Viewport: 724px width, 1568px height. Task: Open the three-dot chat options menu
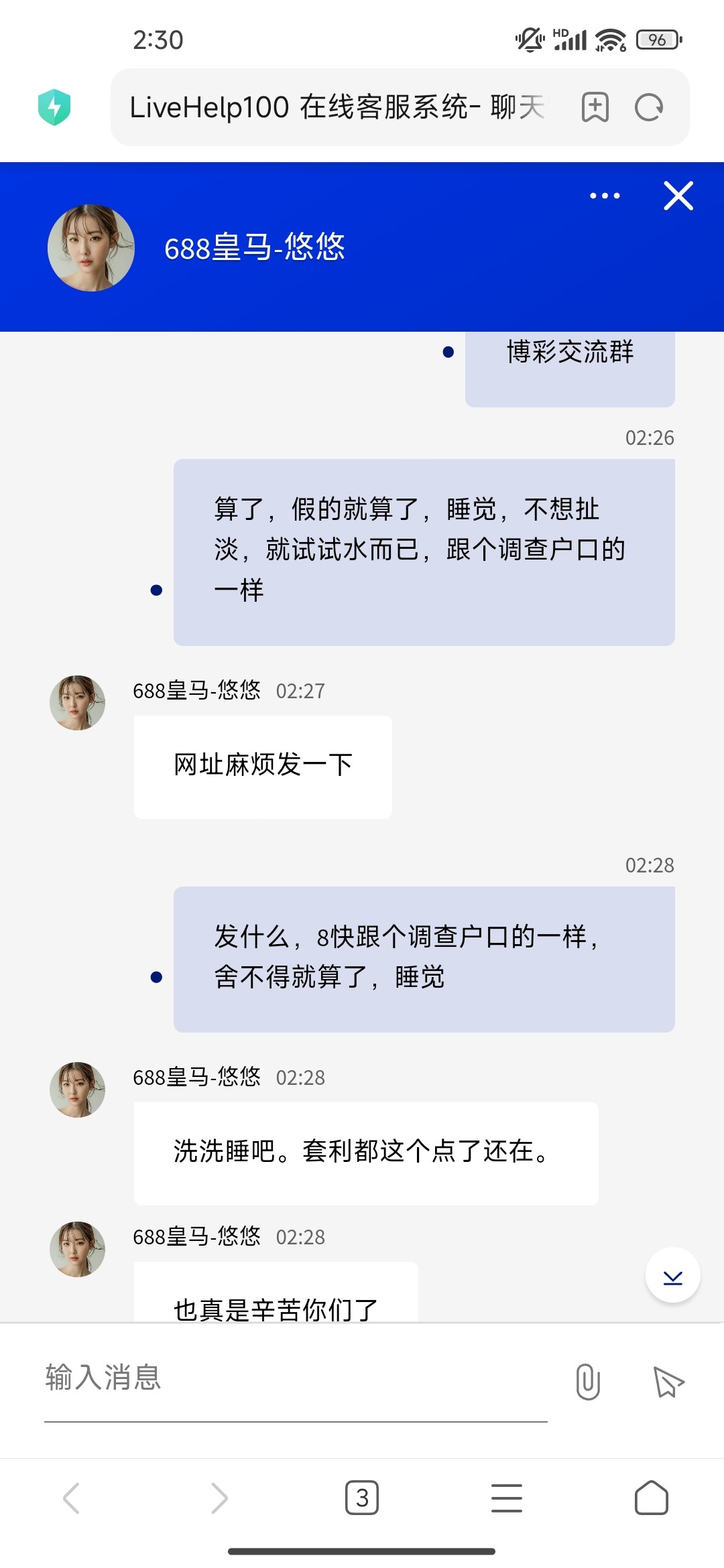605,196
